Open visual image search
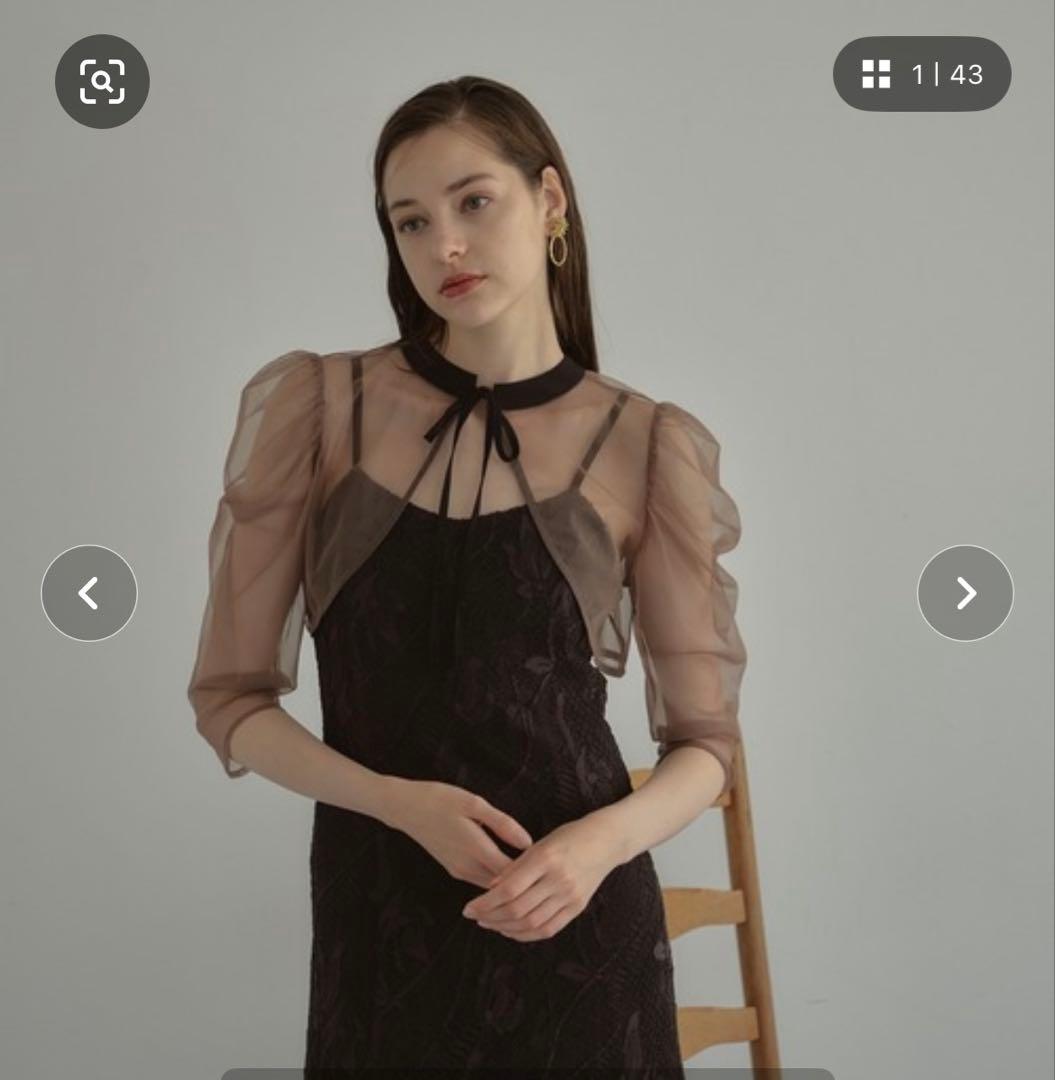Screen dimensions: 1055x1080 point(102,81)
